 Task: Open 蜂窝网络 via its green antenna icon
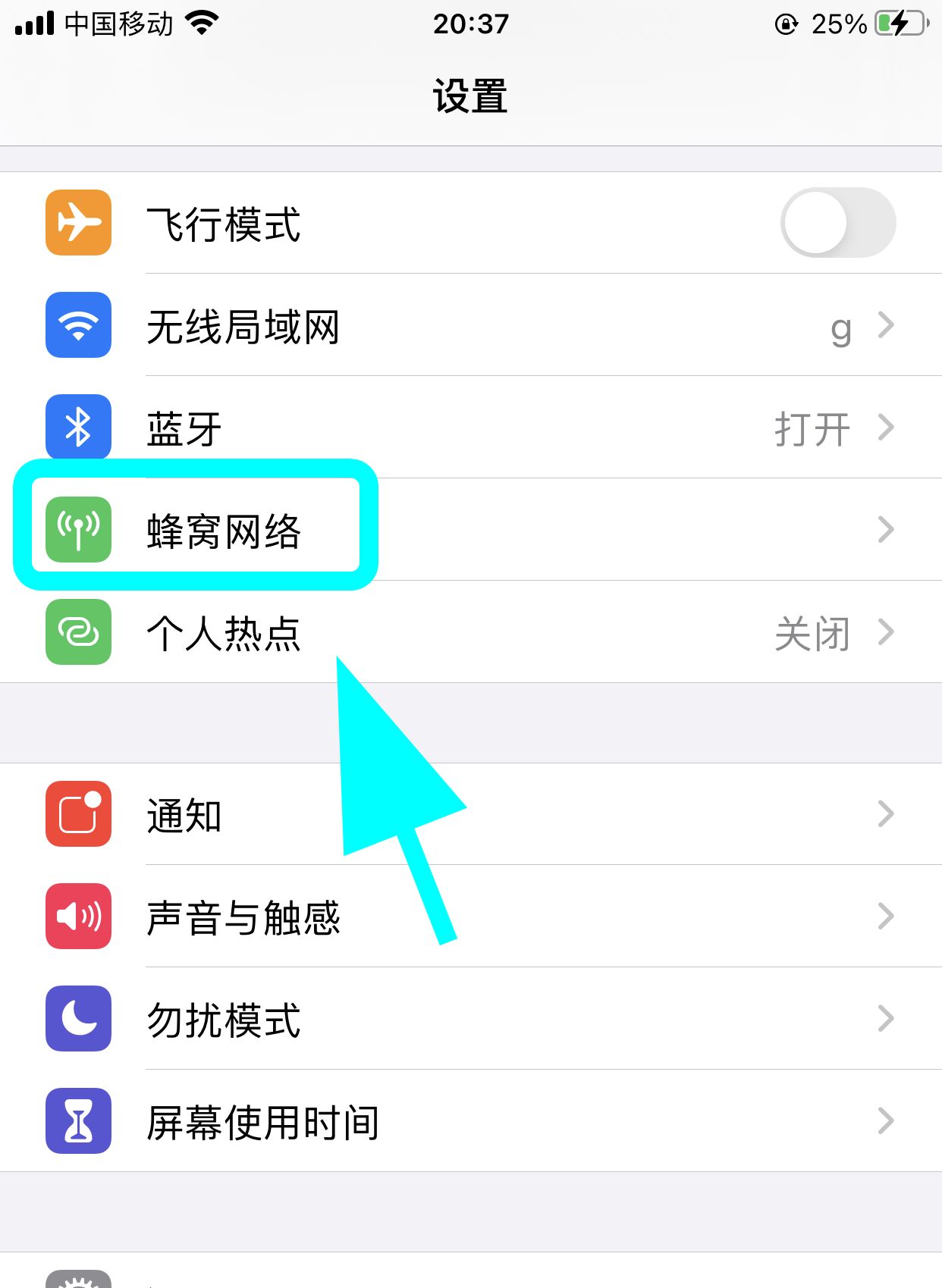point(78,530)
